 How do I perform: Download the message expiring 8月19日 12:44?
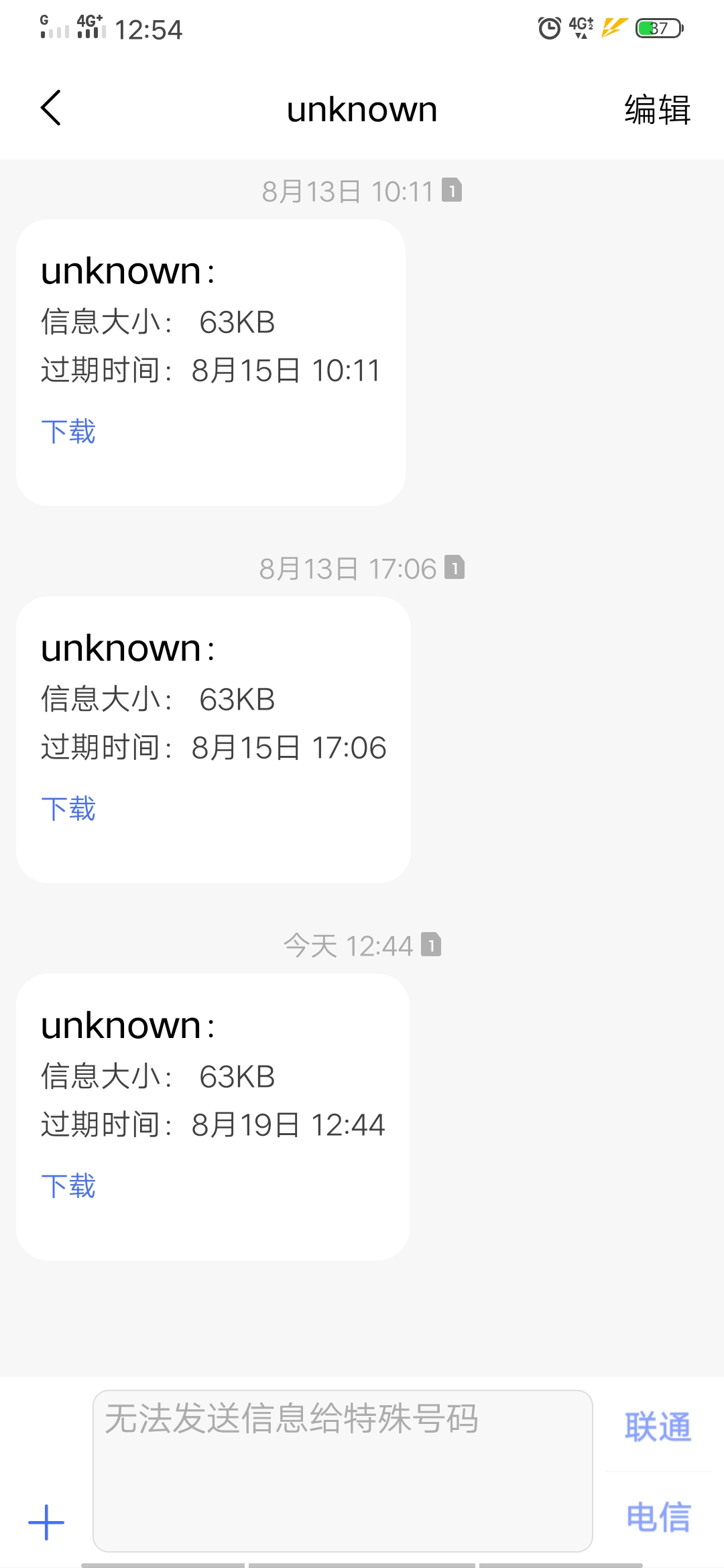68,1186
